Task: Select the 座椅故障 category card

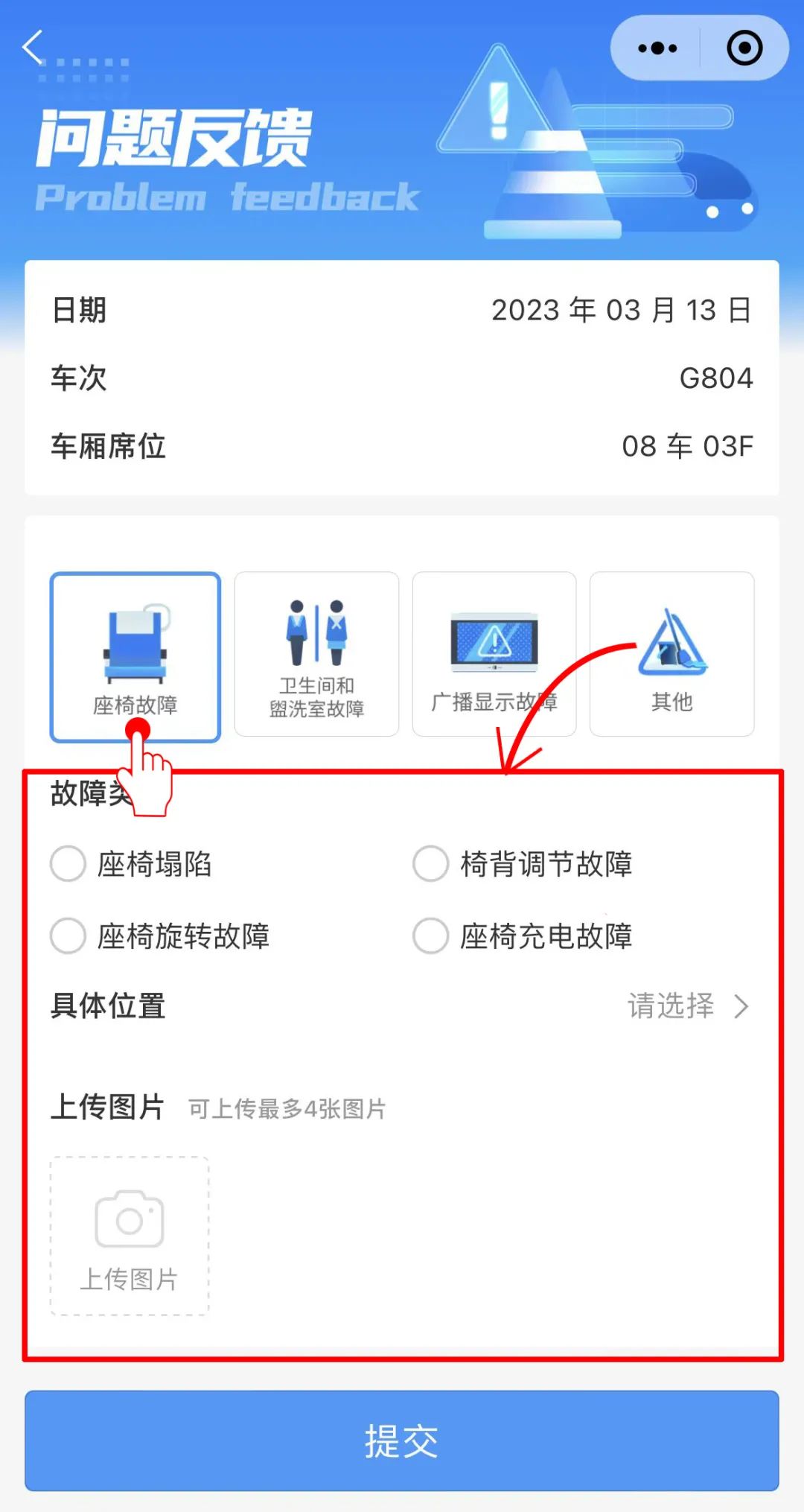Action: click(x=135, y=655)
